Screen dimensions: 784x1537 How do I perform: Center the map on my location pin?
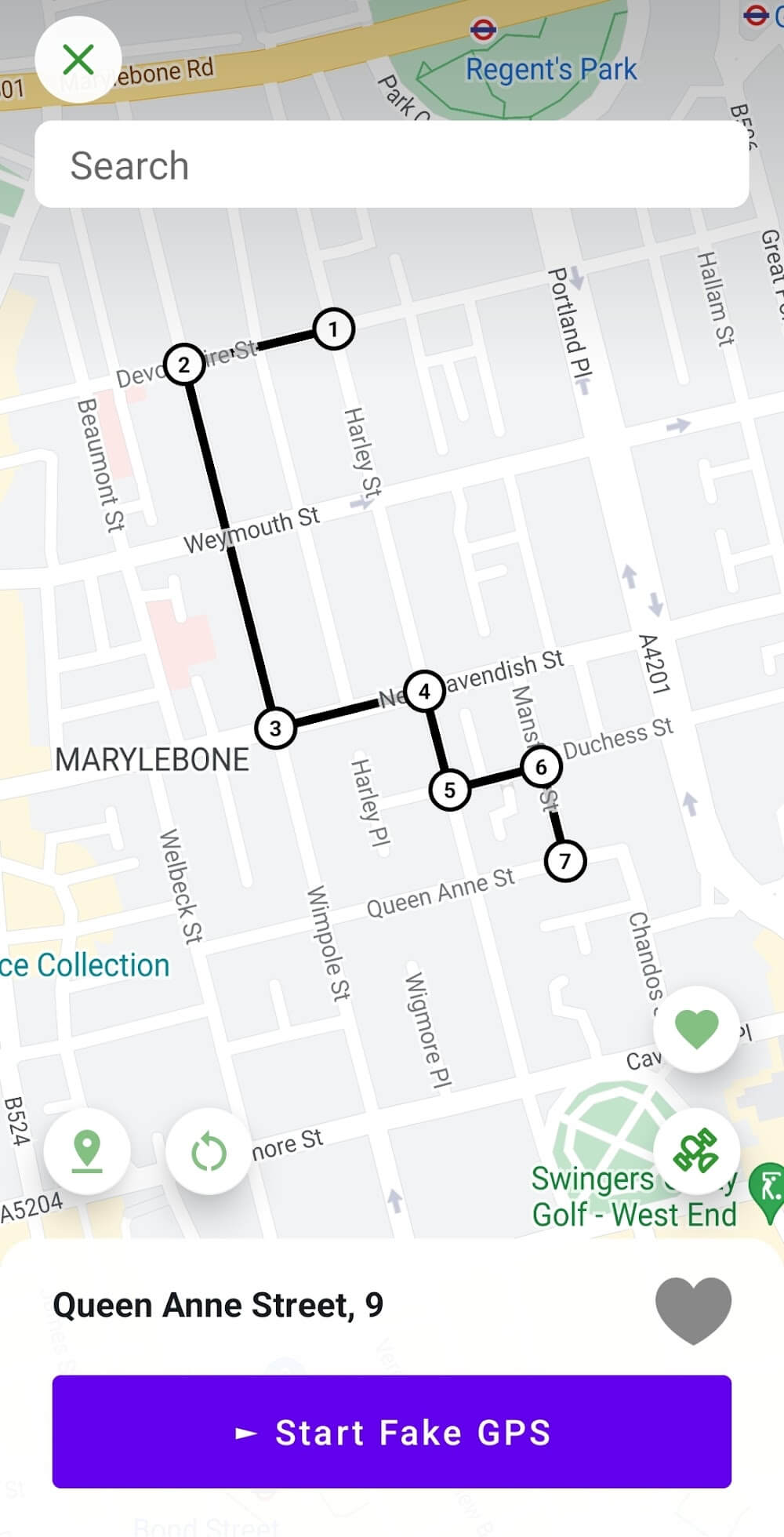pos(87,1150)
